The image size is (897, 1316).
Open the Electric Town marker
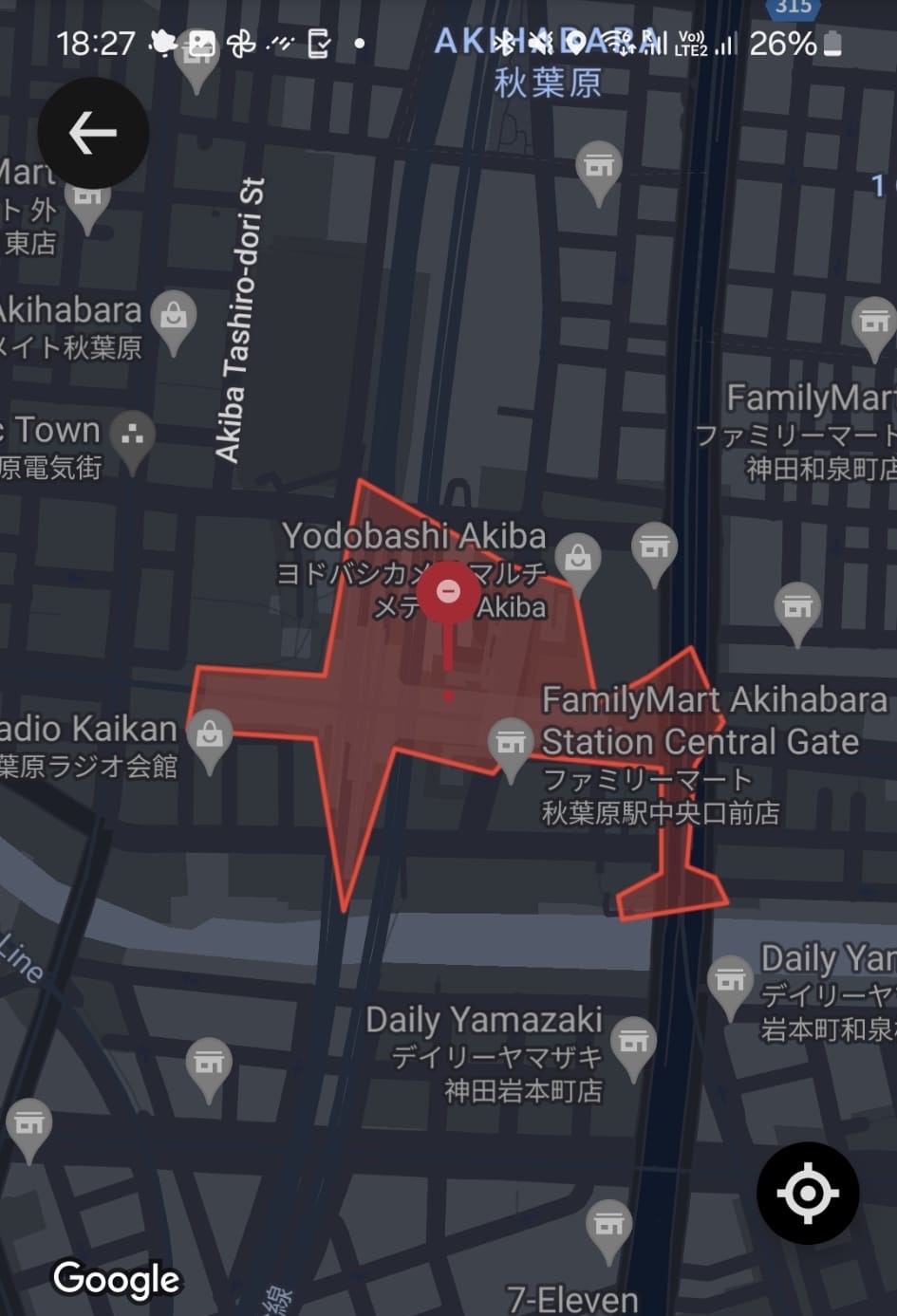tap(133, 435)
